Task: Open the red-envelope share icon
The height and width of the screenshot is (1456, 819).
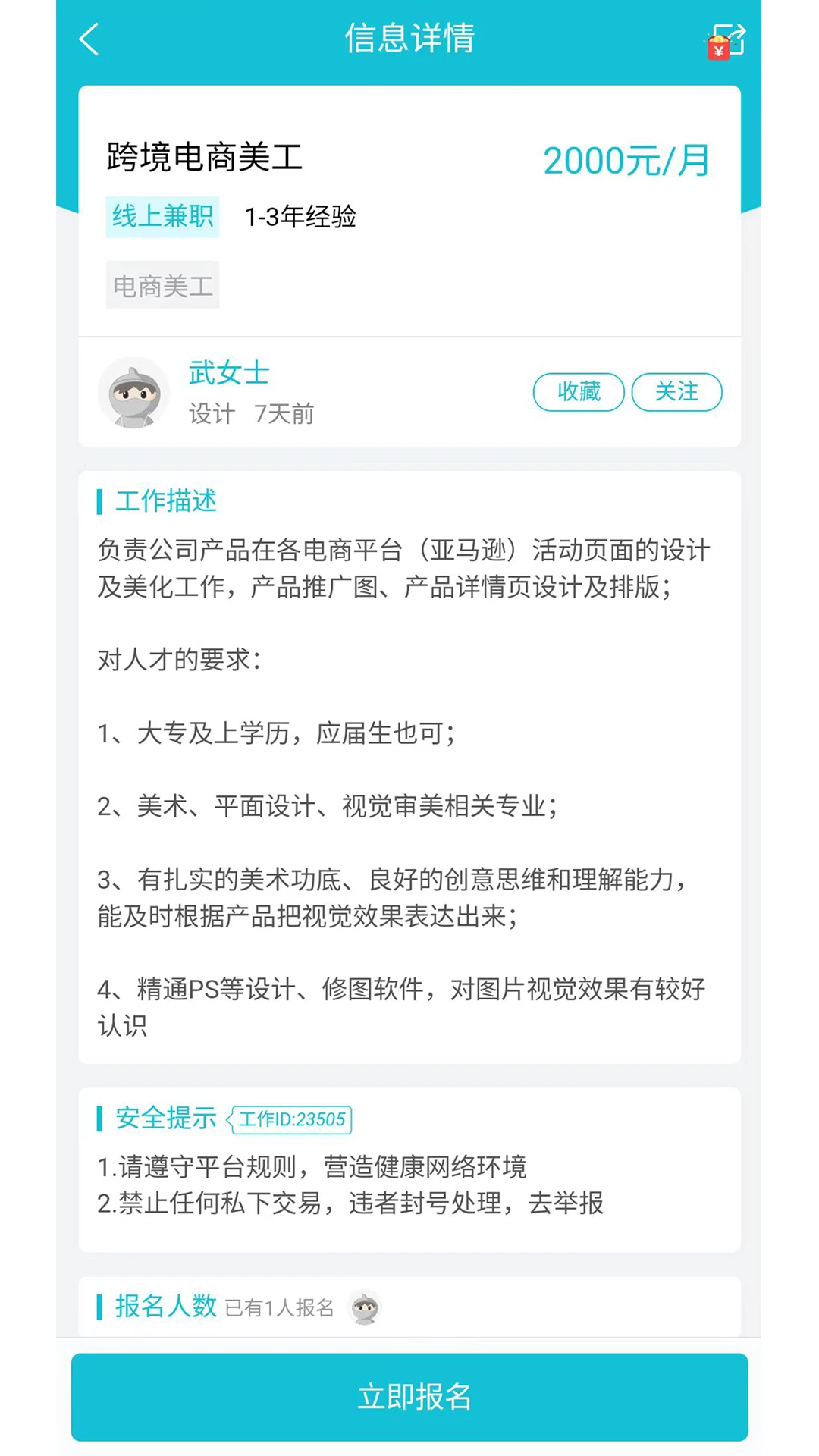Action: point(724,39)
